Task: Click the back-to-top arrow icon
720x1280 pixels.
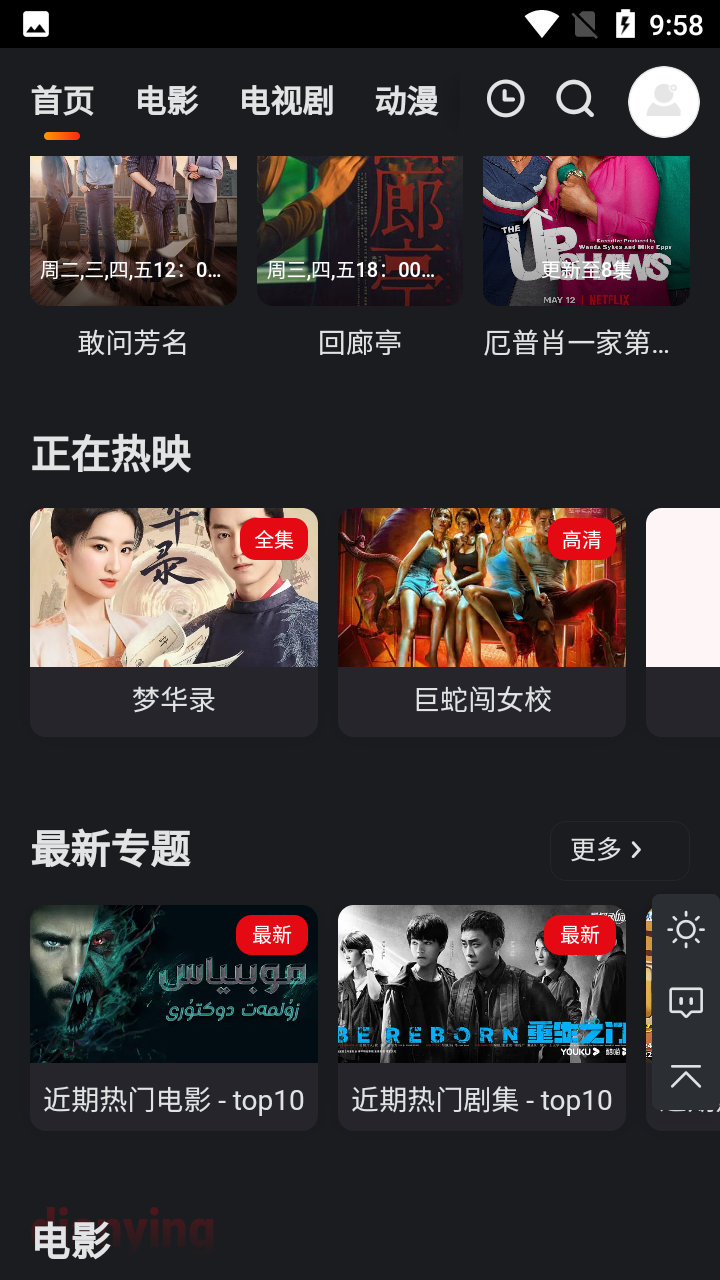Action: (686, 1077)
